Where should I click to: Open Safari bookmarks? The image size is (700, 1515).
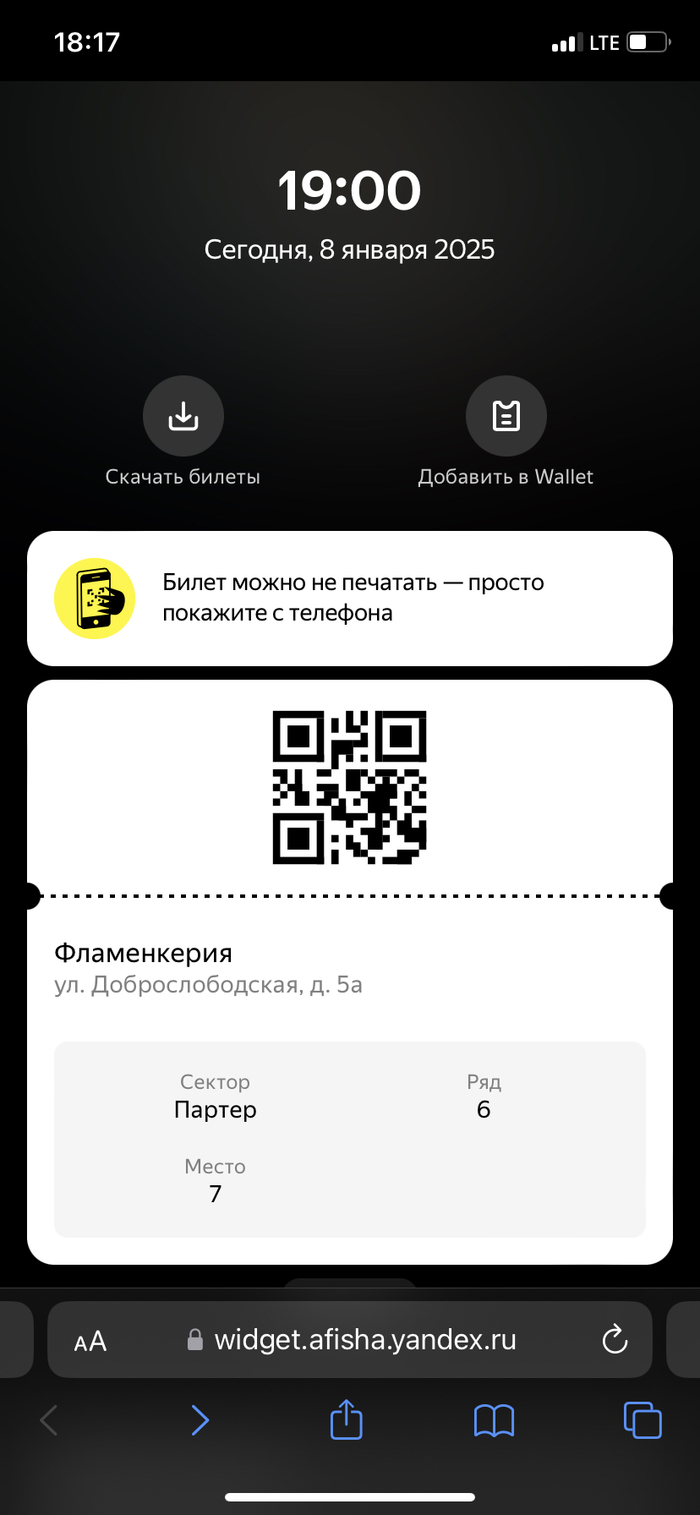pyautogui.click(x=494, y=1420)
